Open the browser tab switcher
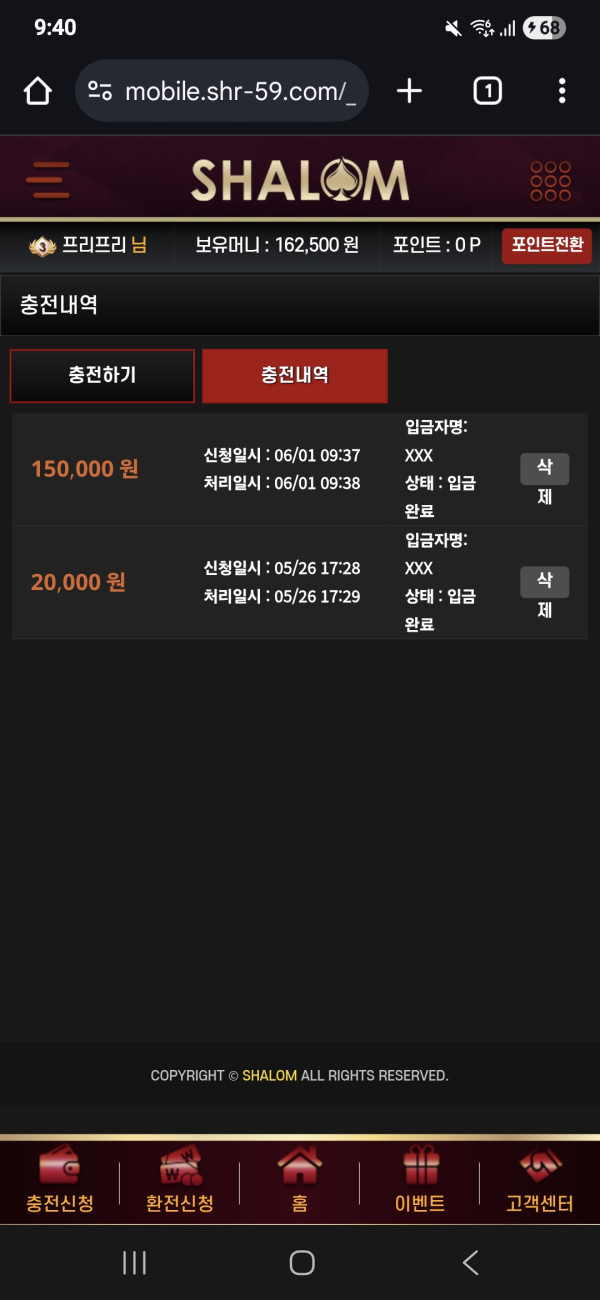Image resolution: width=600 pixels, height=1300 pixels. 487,92
